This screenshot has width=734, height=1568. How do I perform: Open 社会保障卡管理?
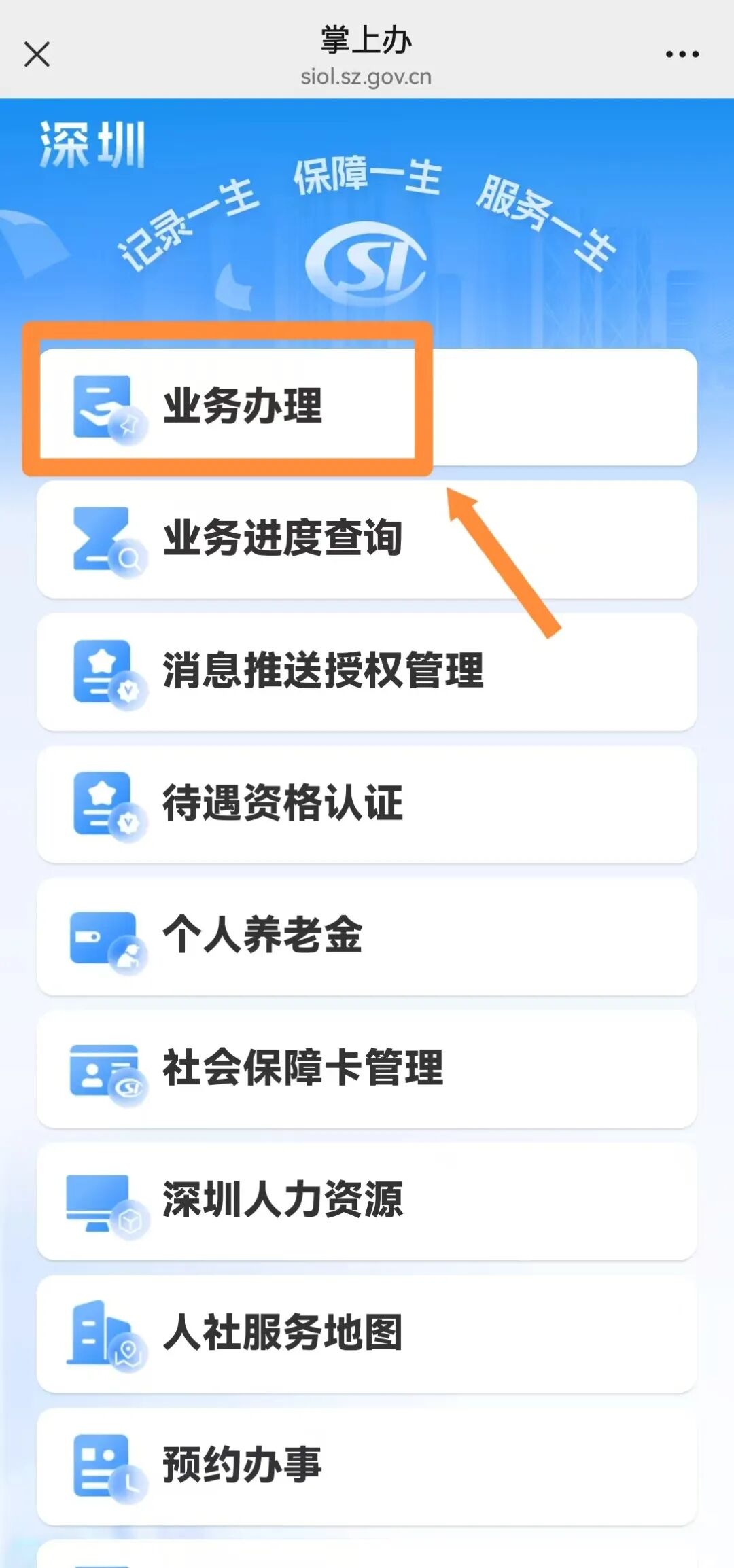tap(367, 1069)
